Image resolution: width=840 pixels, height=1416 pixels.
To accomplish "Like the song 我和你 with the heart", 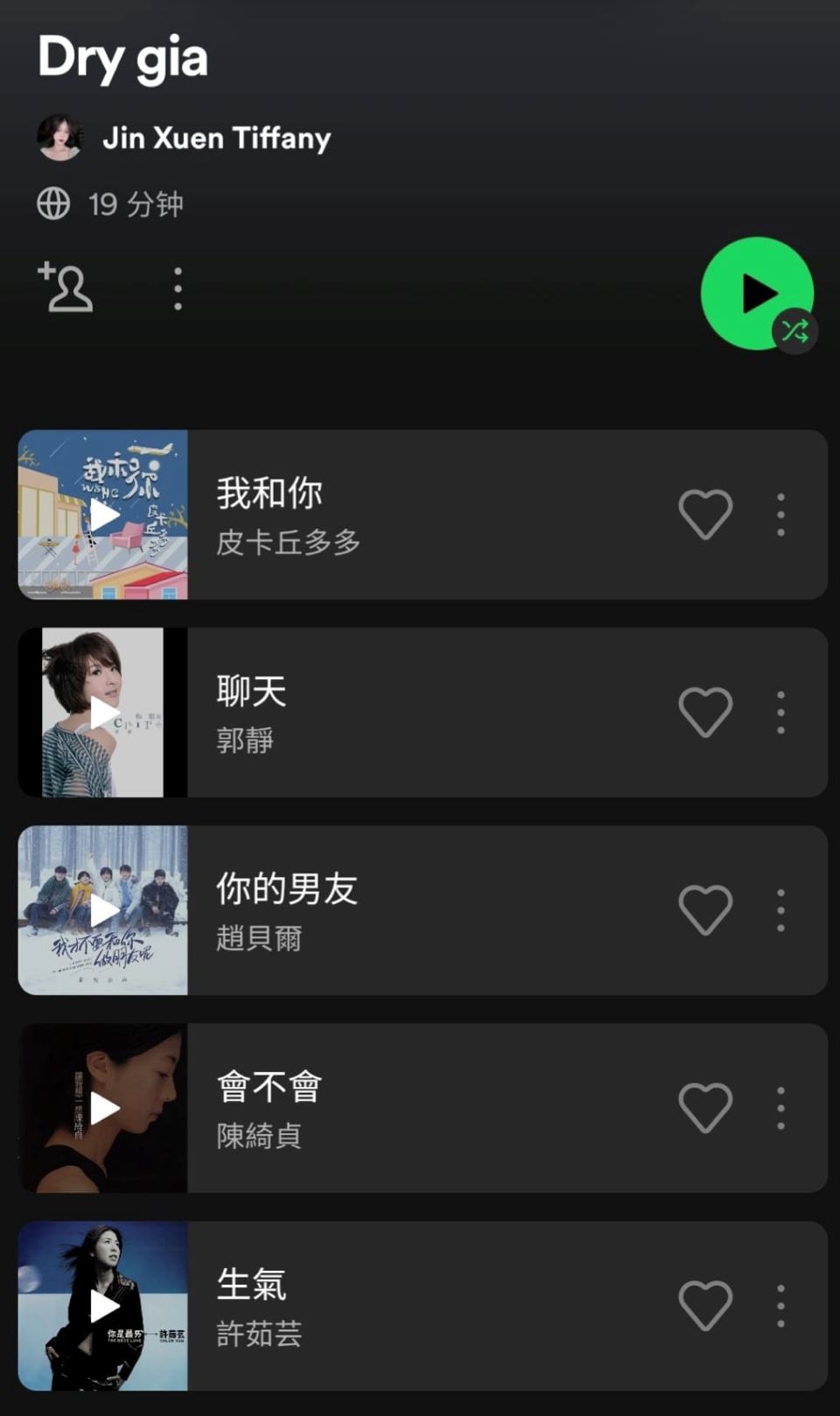I will point(705,515).
